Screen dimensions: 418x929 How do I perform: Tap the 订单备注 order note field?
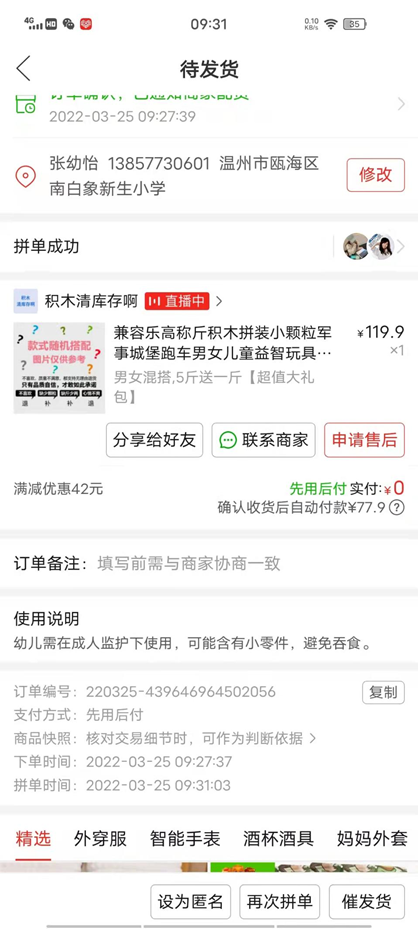(x=209, y=563)
